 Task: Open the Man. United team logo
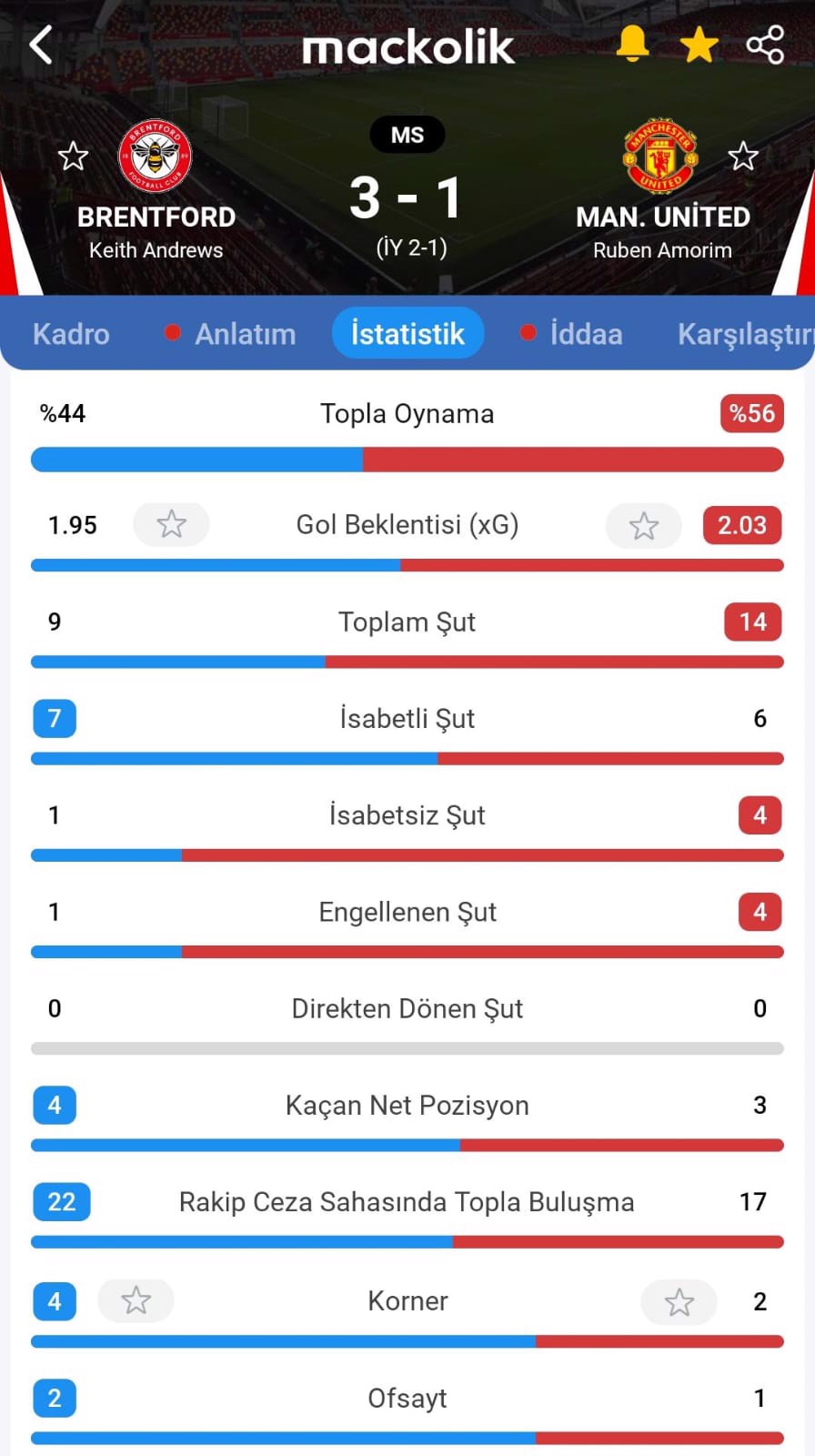(661, 156)
